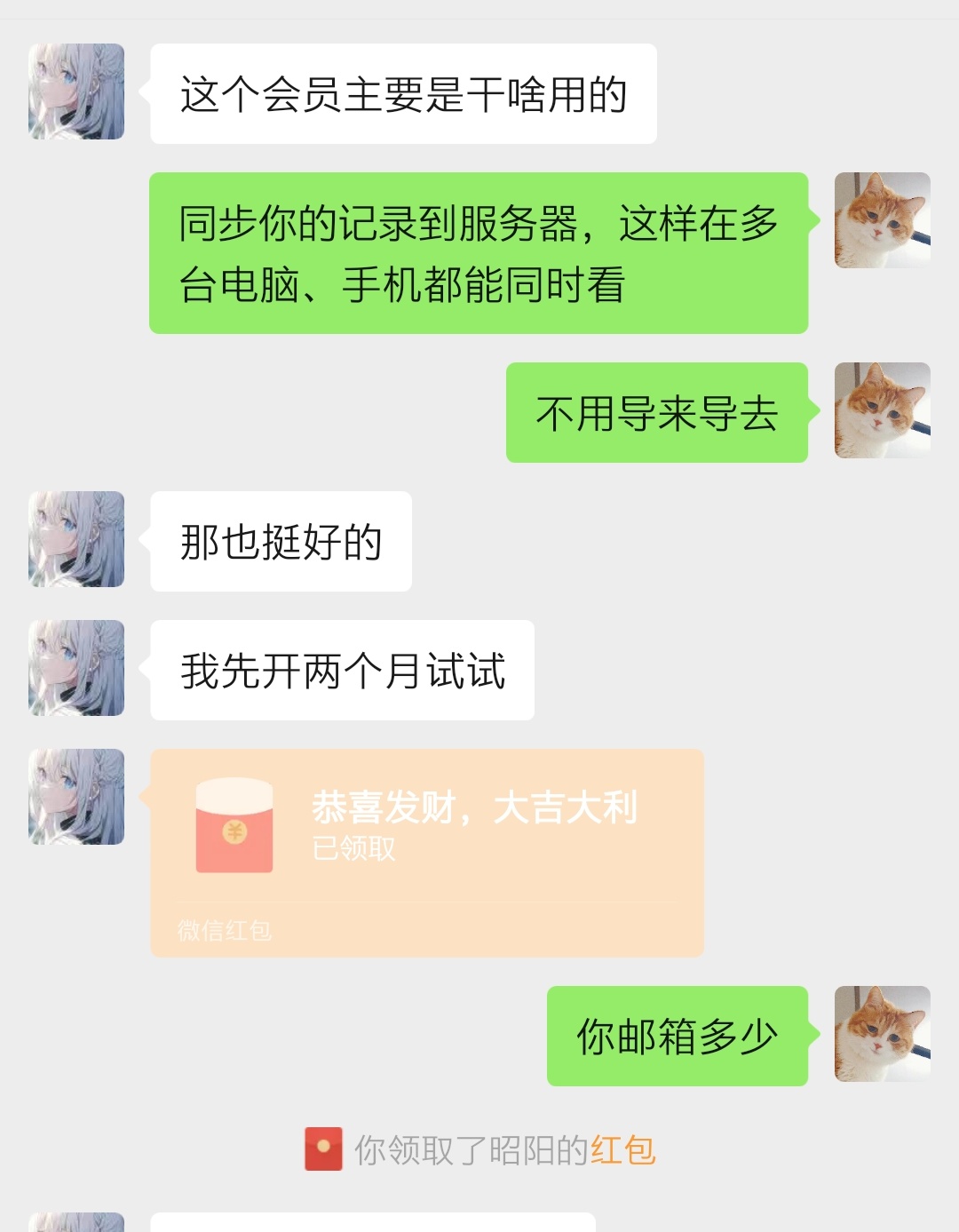Open cat avatar beside 你邮箱多少 message

point(882,1034)
